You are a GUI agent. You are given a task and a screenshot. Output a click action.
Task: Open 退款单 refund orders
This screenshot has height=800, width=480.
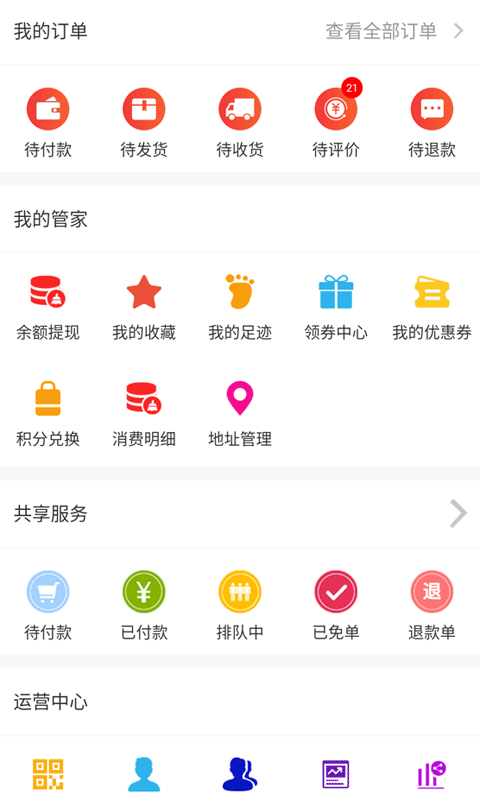tap(432, 606)
